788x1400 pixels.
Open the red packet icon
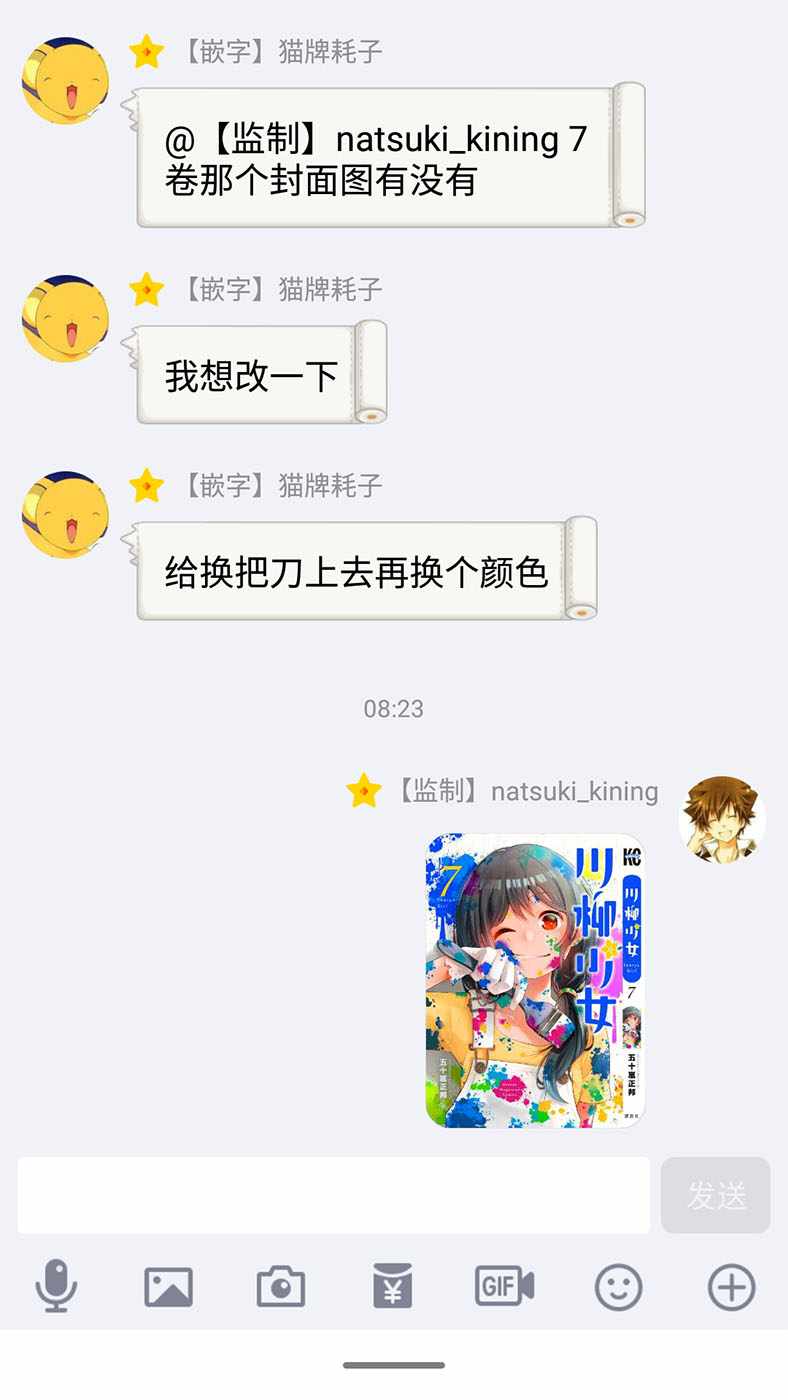point(393,1286)
